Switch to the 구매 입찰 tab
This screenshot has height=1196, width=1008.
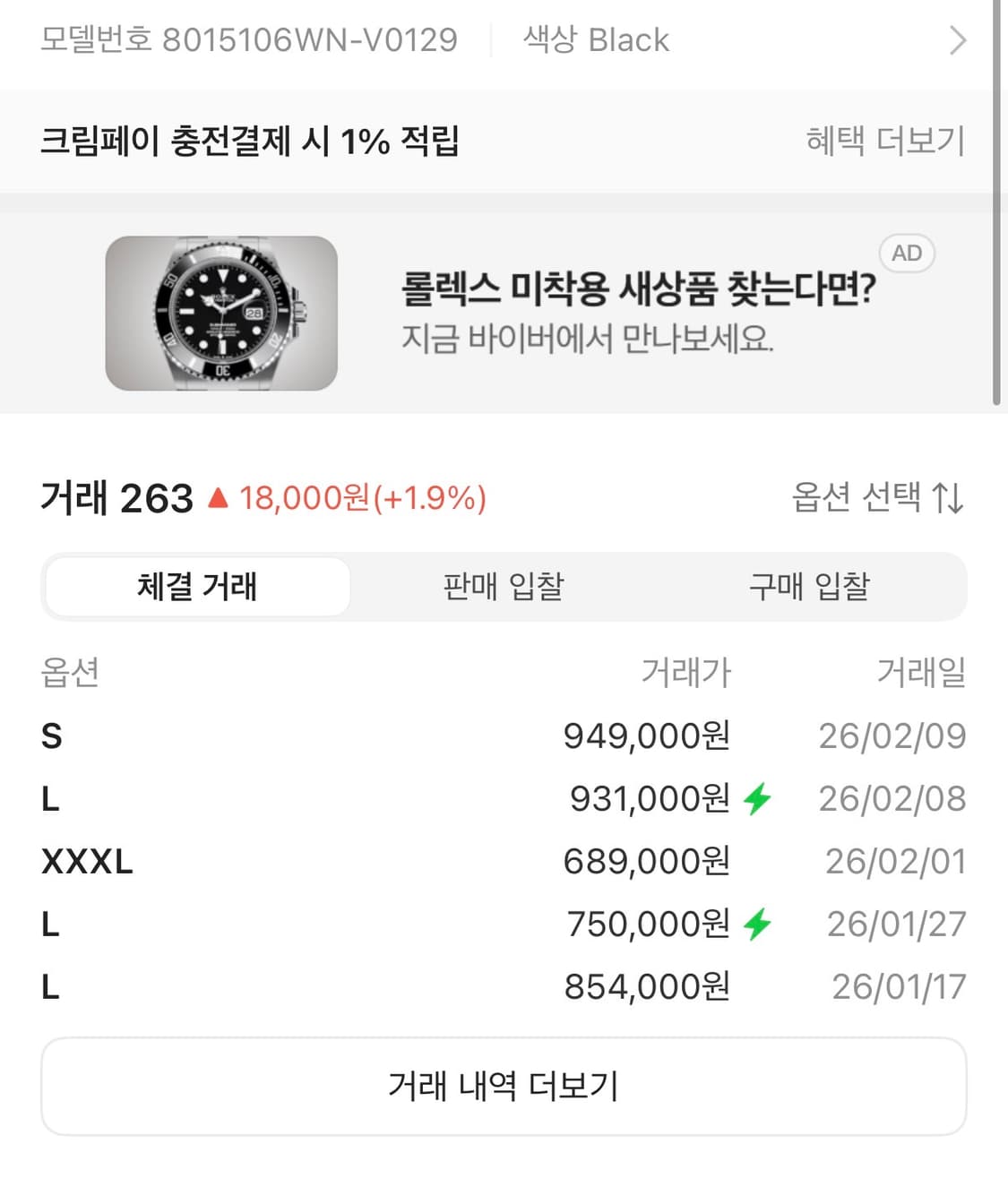809,586
